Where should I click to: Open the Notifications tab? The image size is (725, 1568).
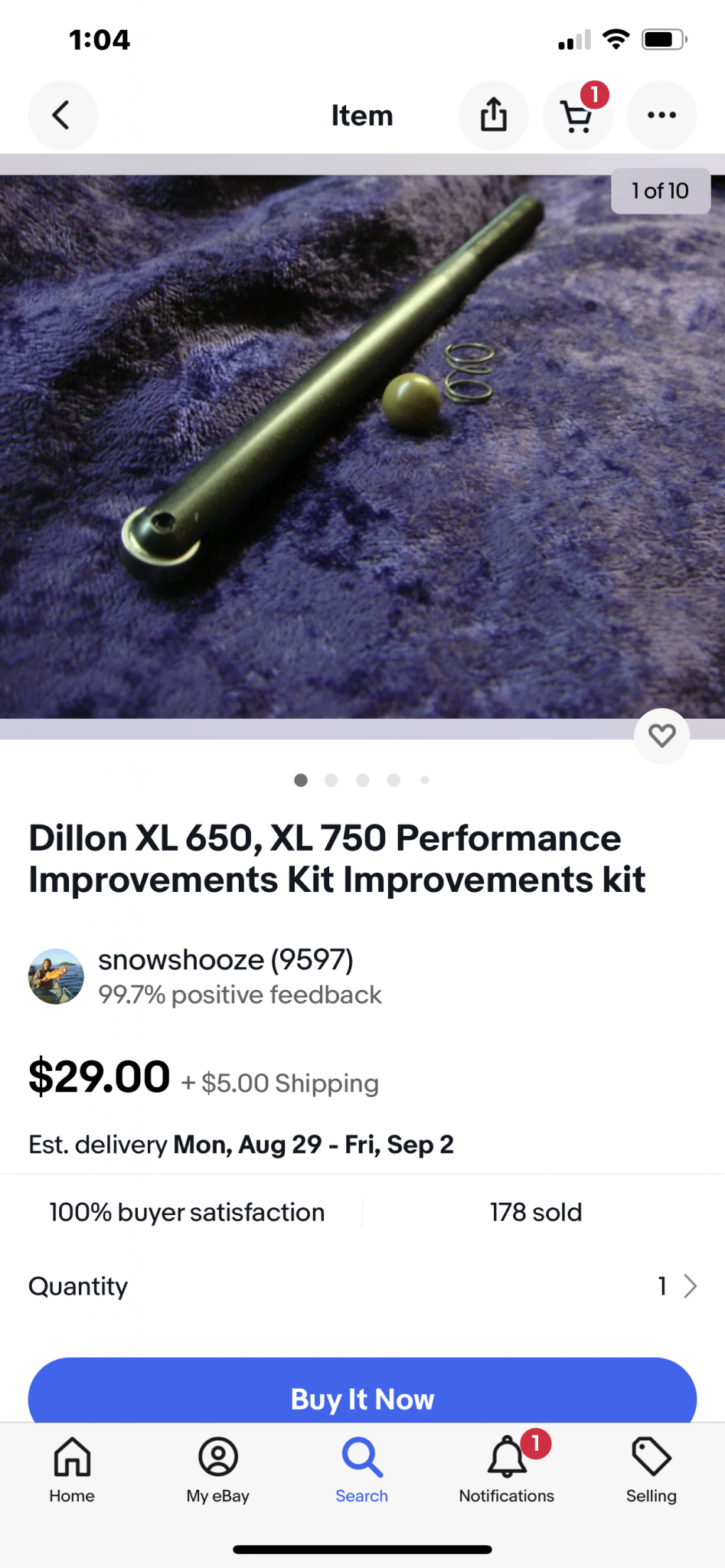click(x=507, y=1470)
